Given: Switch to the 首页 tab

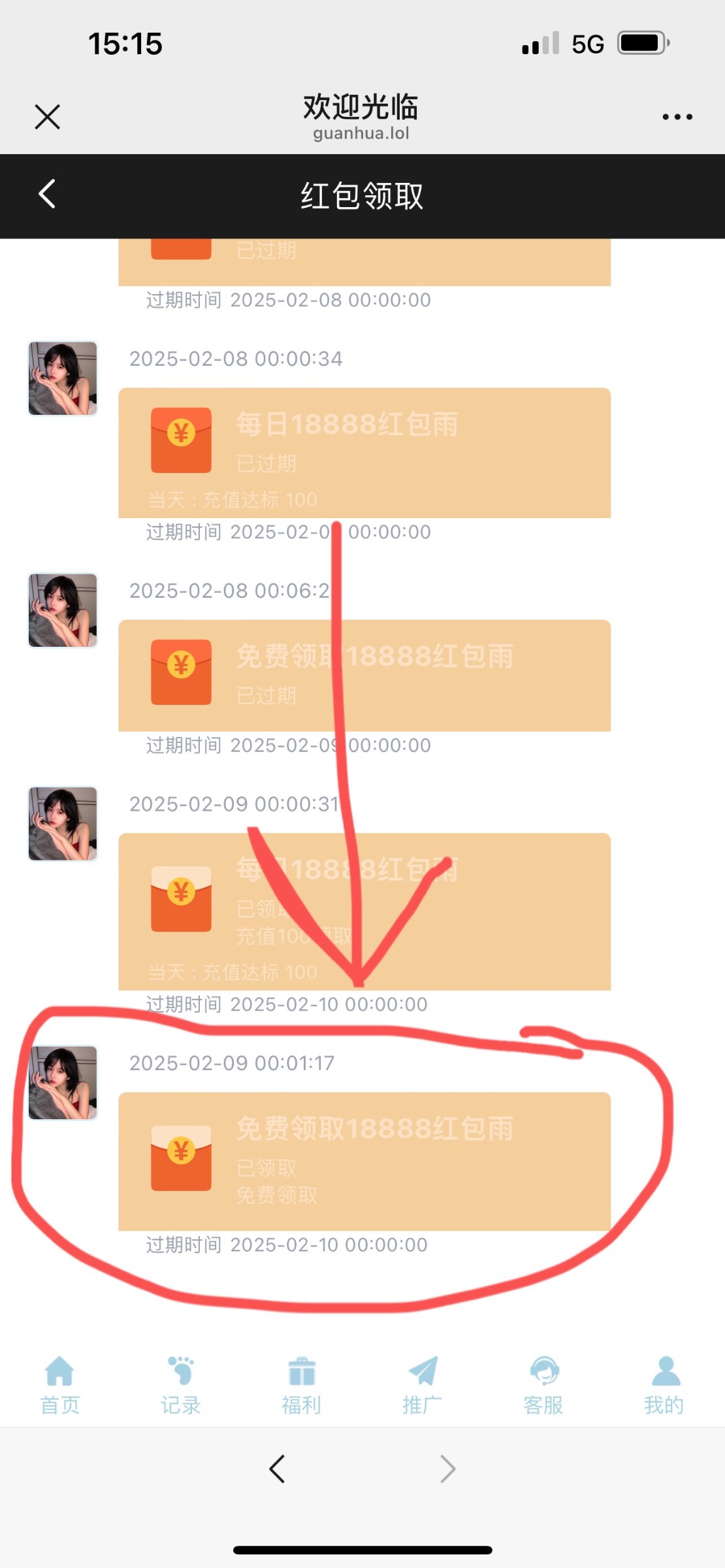Looking at the screenshot, I should pos(60,1385).
